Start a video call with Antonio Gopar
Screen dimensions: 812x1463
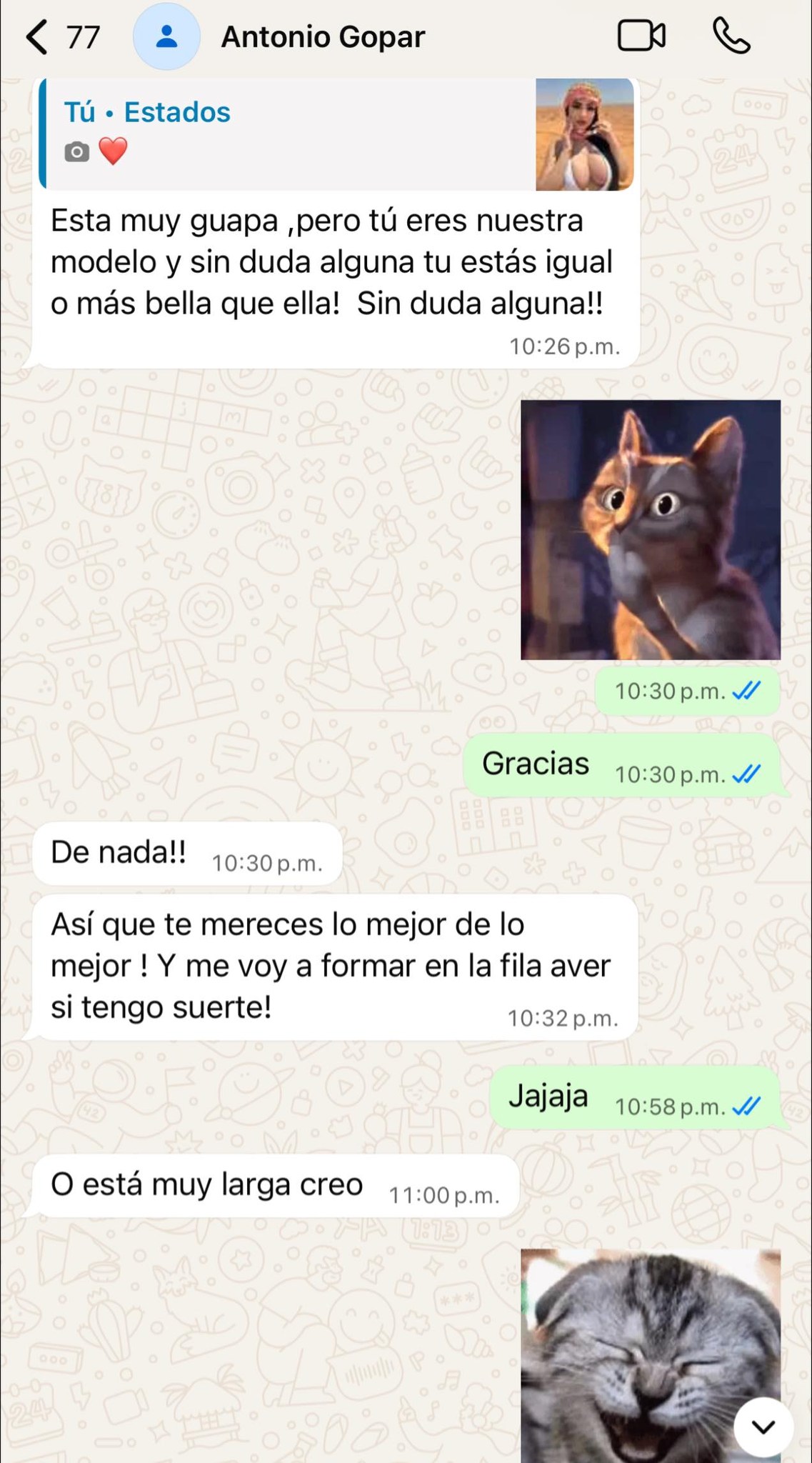641,36
